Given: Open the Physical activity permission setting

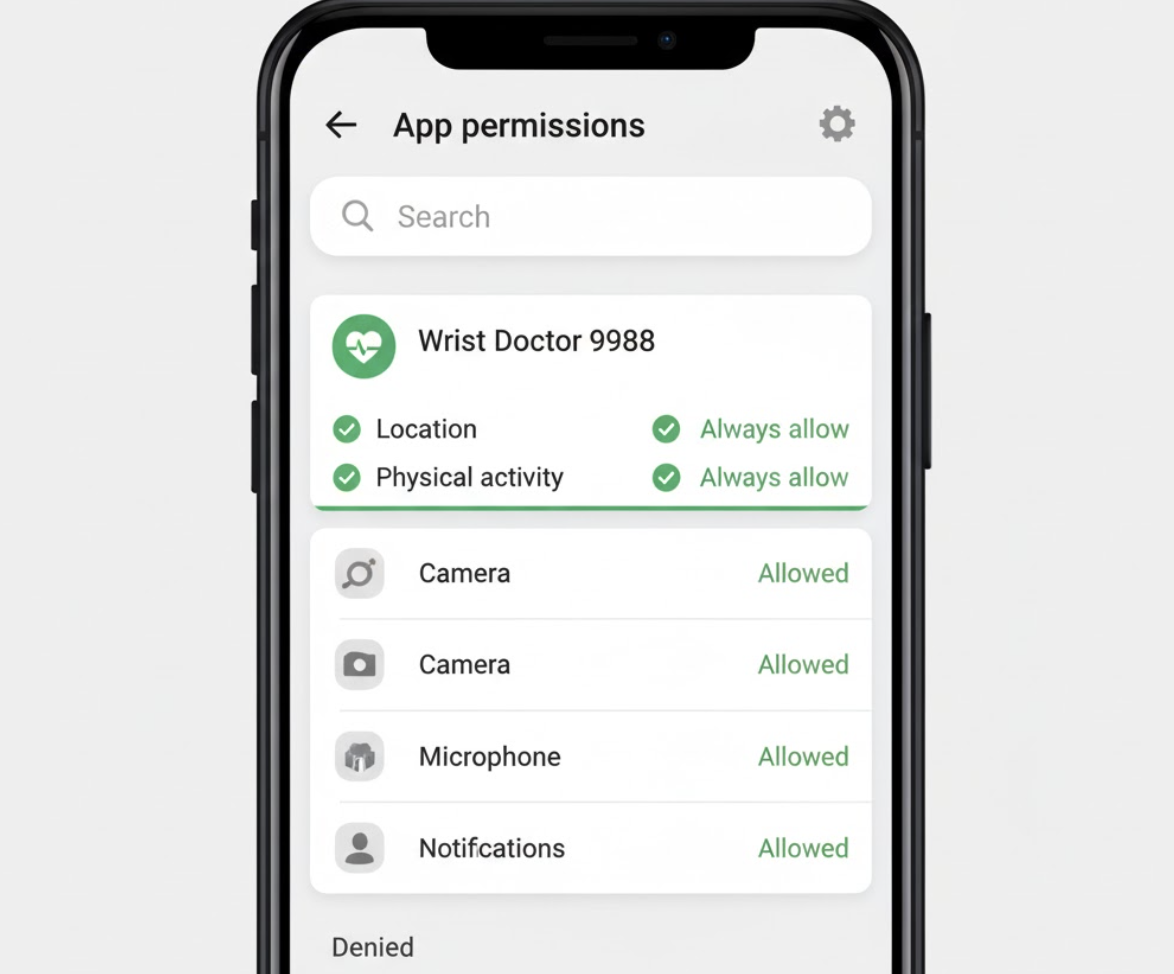Looking at the screenshot, I should click(469, 478).
